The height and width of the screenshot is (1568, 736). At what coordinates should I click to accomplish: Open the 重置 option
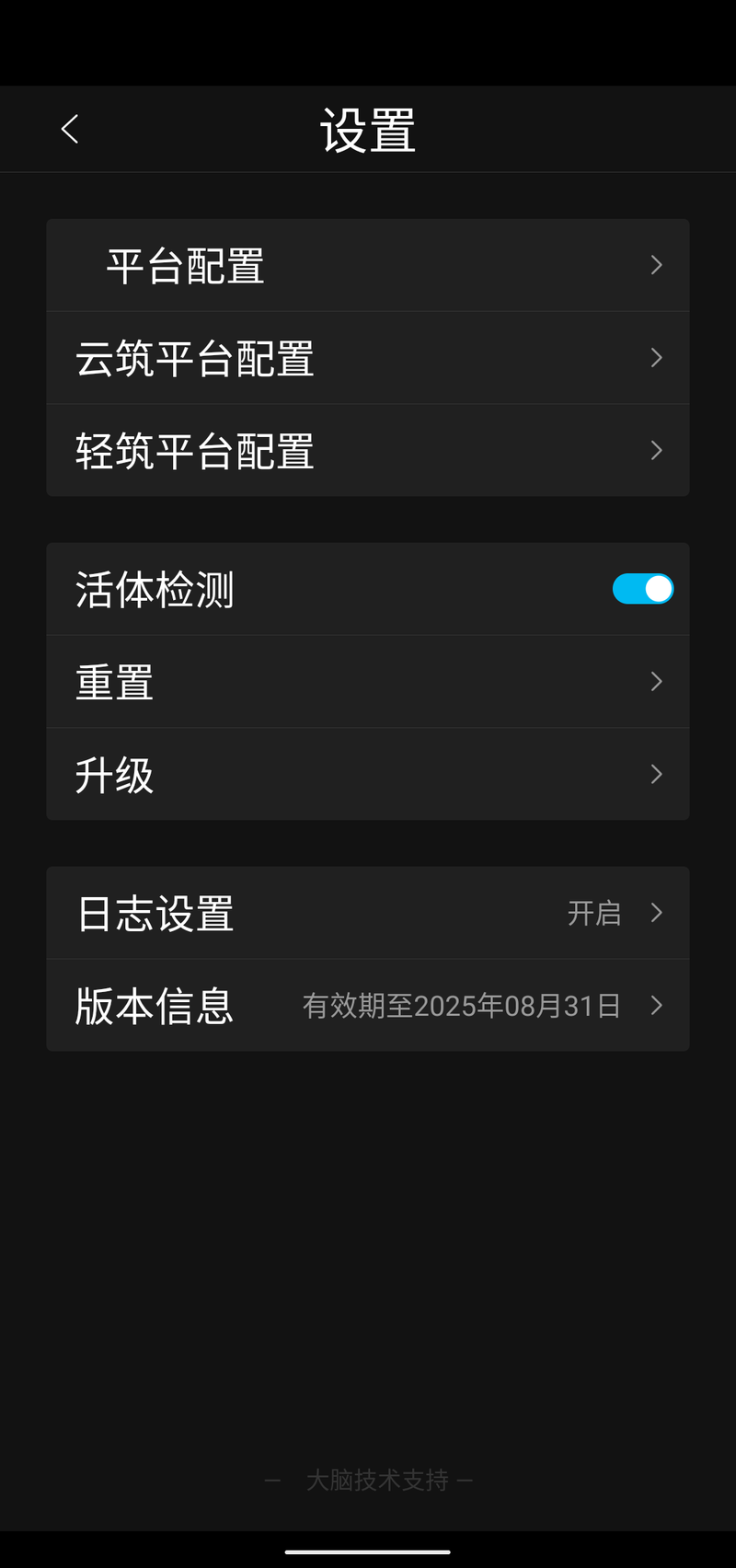(368, 682)
